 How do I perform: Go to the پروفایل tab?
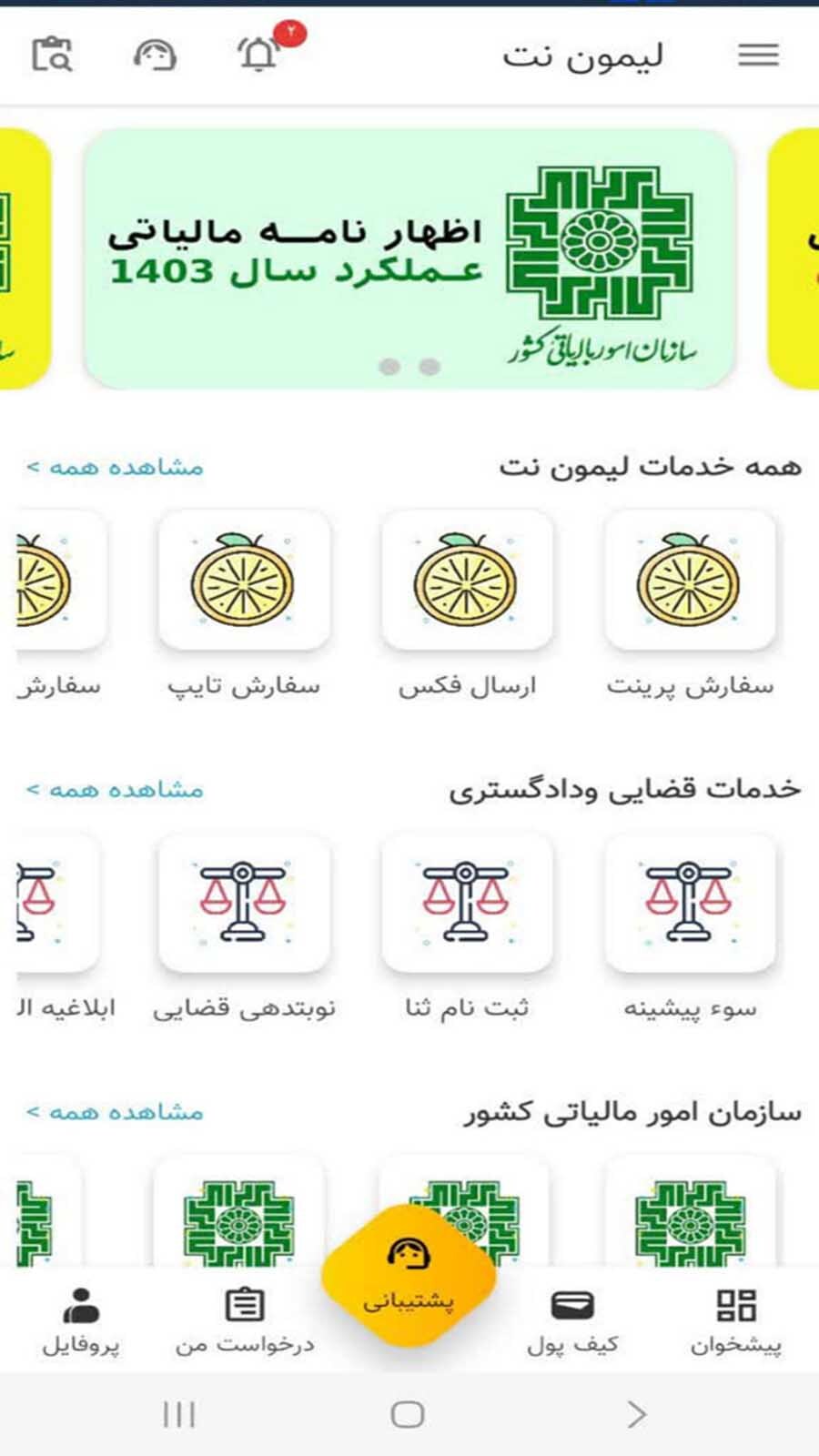[x=81, y=1321]
